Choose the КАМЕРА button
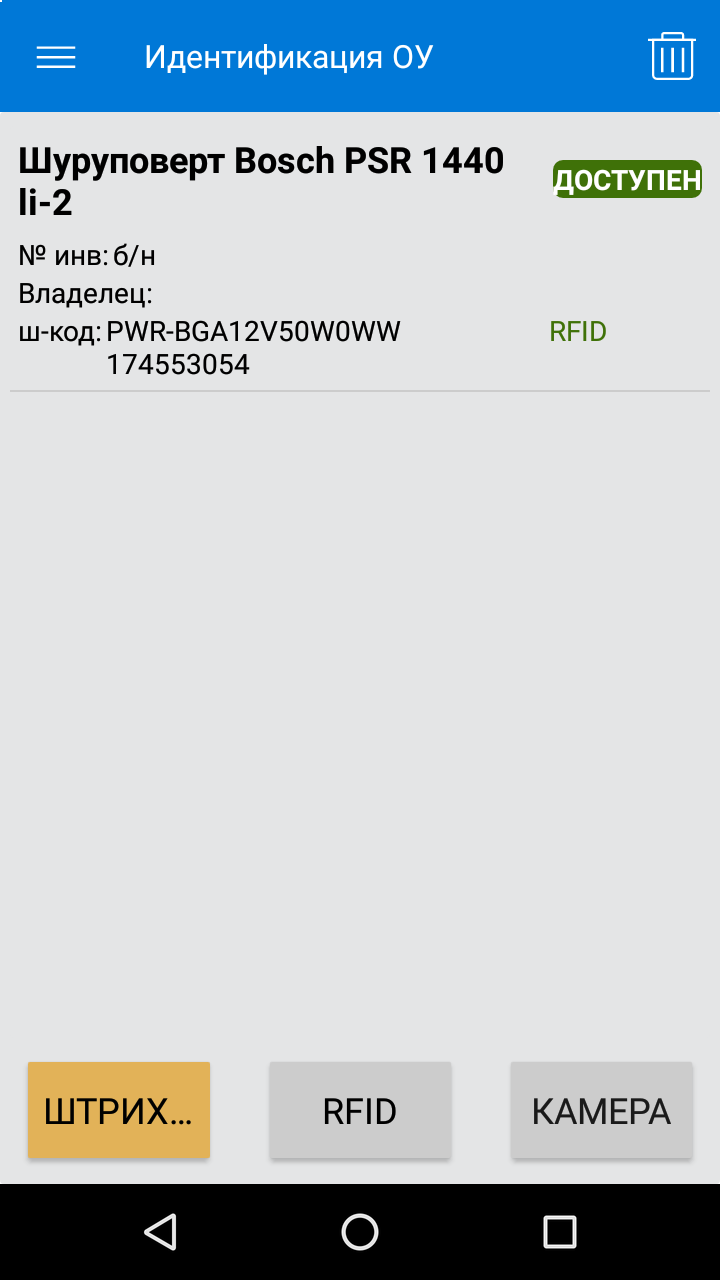Screen dimensions: 720x1280 click(x=601, y=1110)
